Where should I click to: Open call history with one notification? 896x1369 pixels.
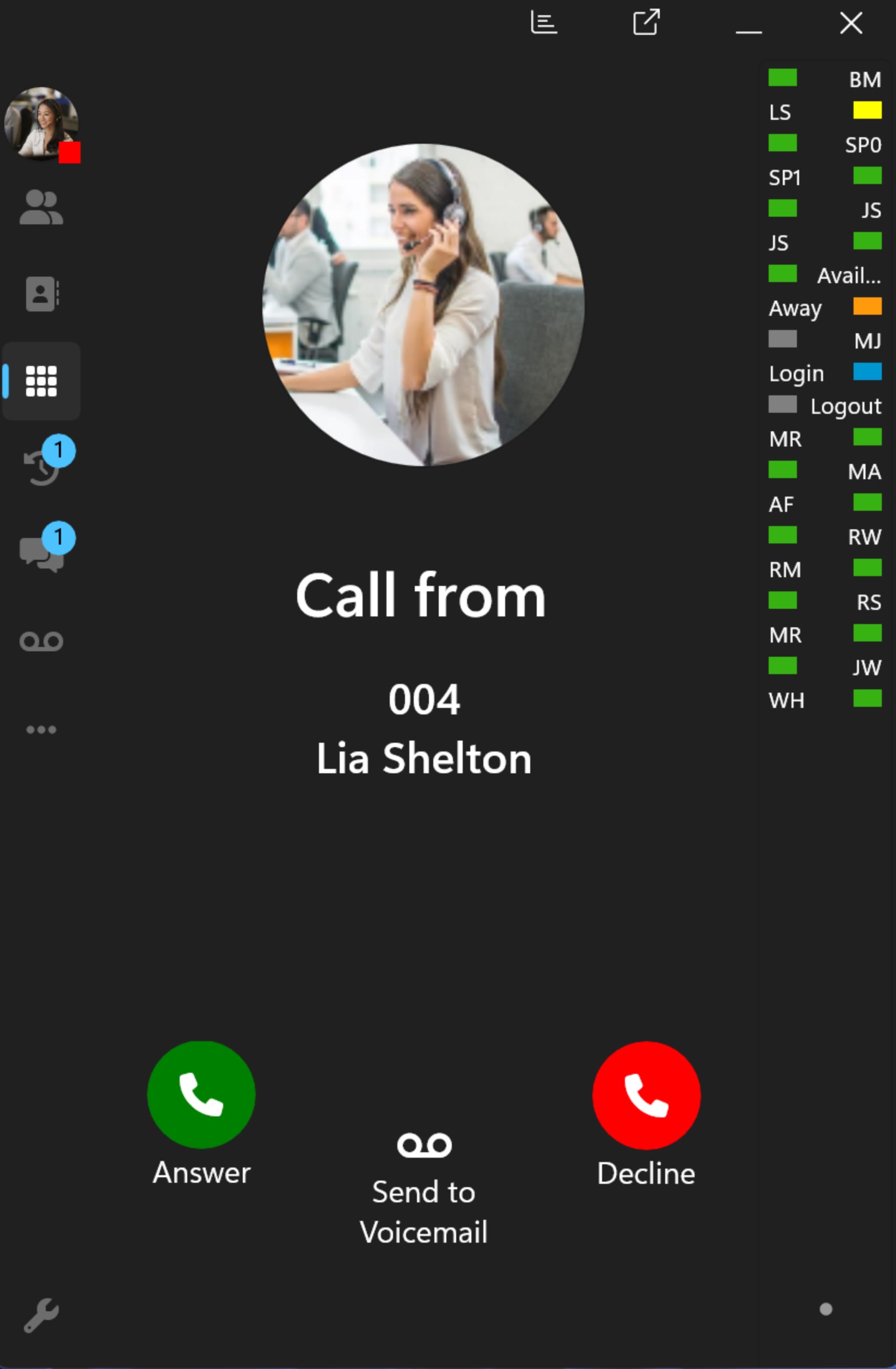[x=42, y=468]
